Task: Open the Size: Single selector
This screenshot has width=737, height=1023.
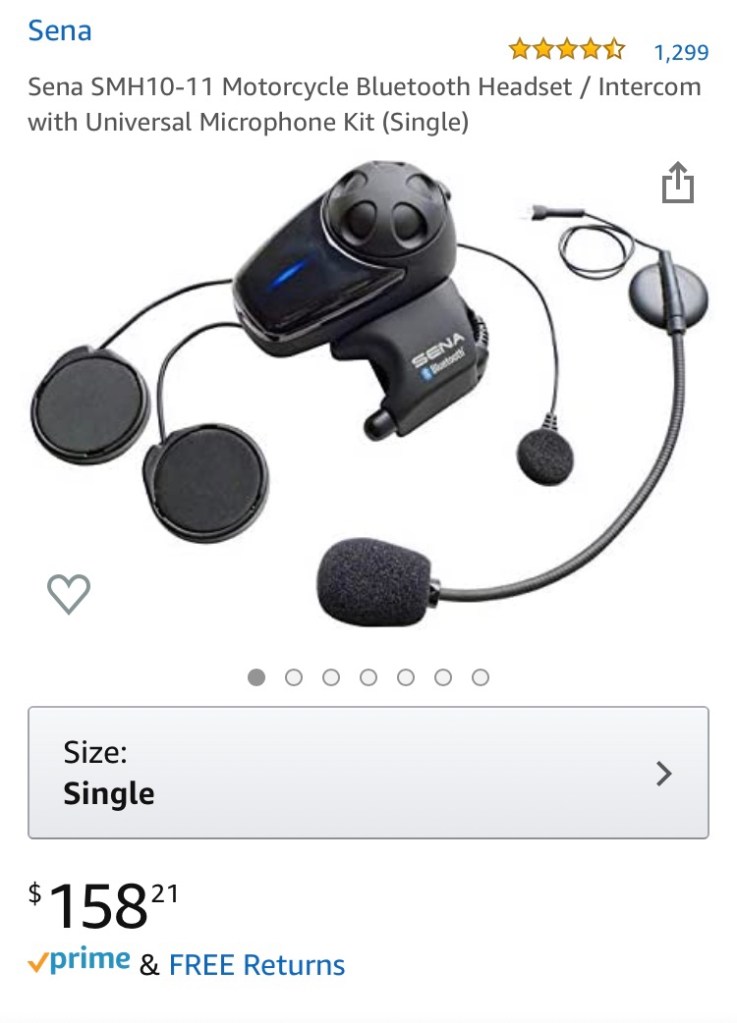Action: pyautogui.click(x=368, y=772)
